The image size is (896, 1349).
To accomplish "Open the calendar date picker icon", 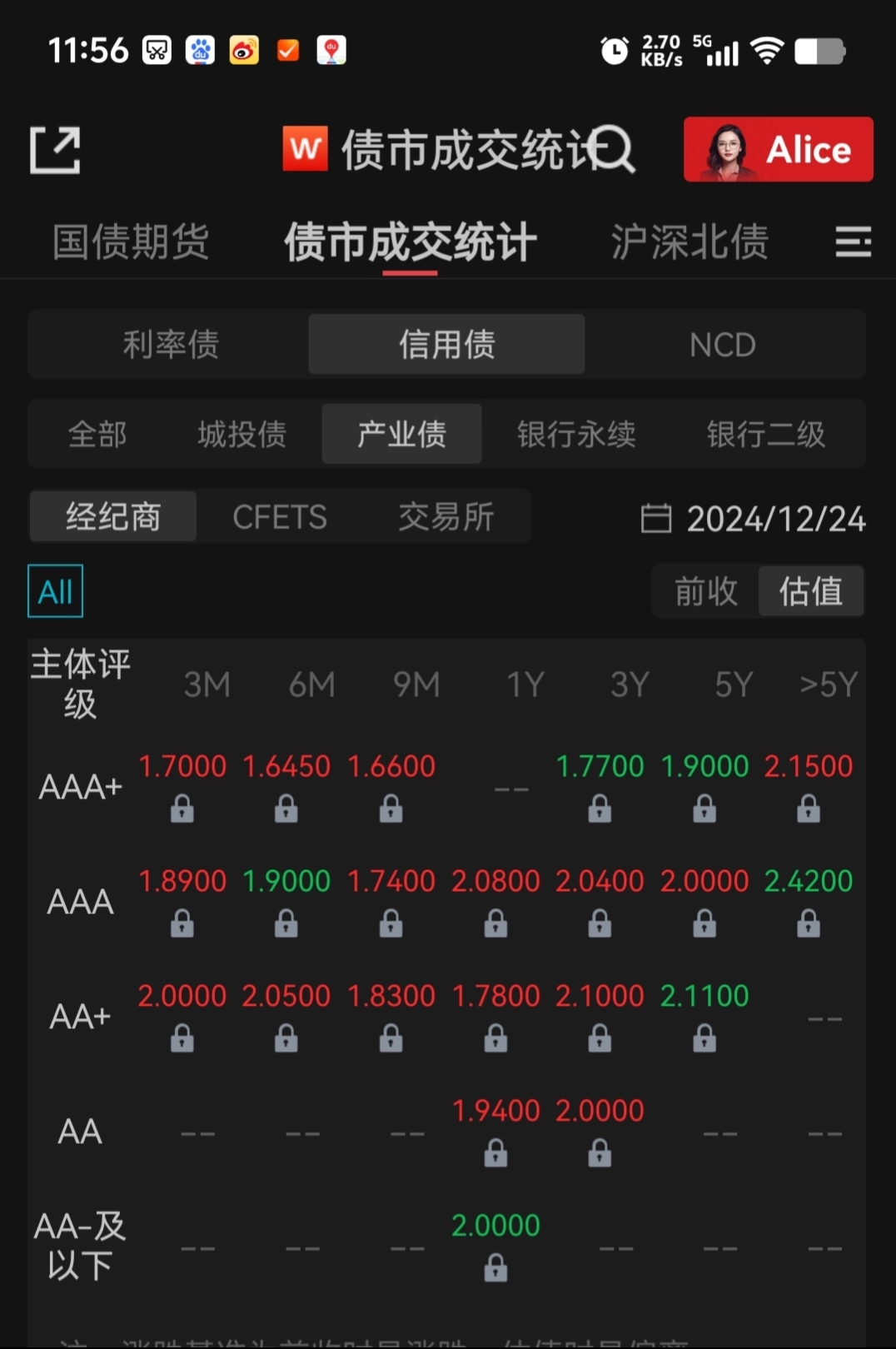I will click(x=657, y=518).
